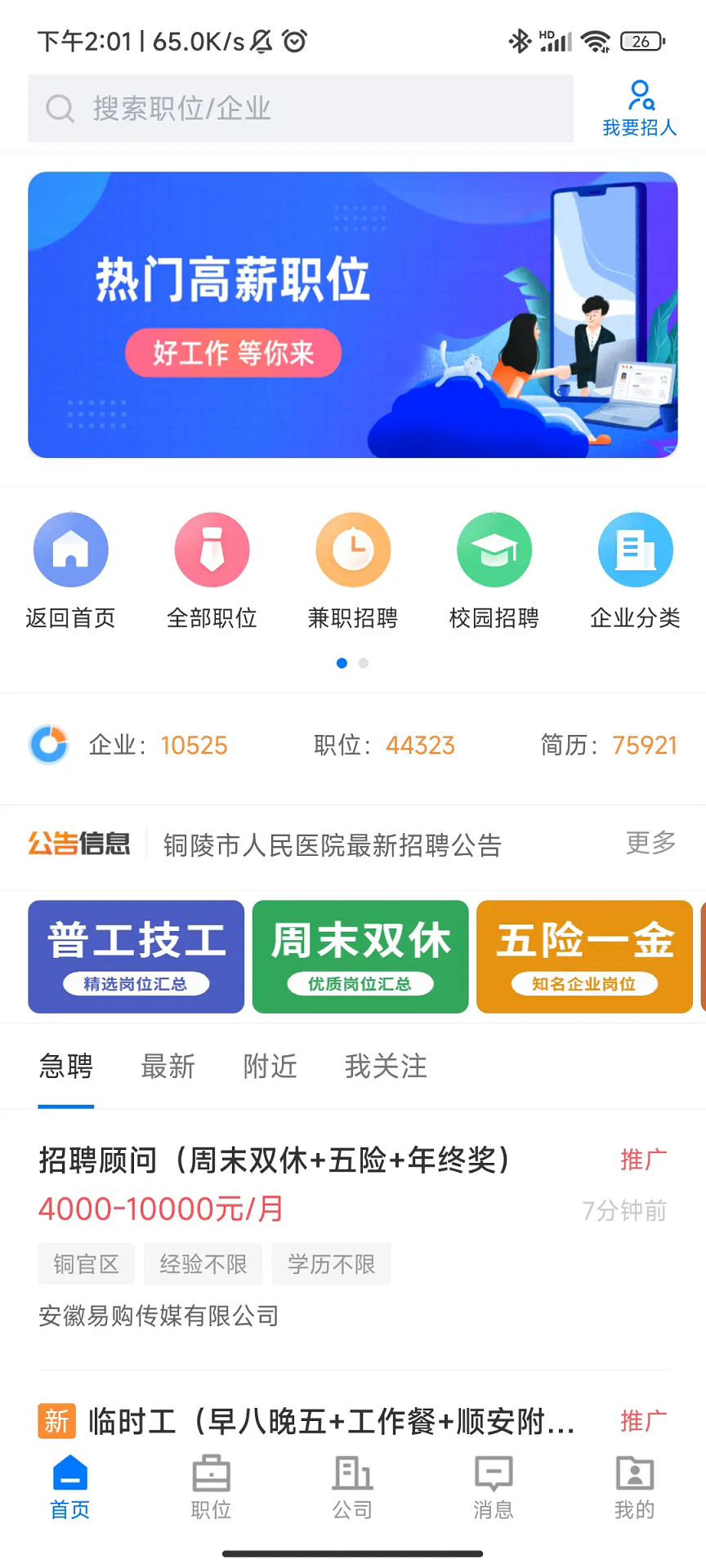The width and height of the screenshot is (706, 1568).
Task: Tap the 搜索职位/企业 search field
Action: 300,109
